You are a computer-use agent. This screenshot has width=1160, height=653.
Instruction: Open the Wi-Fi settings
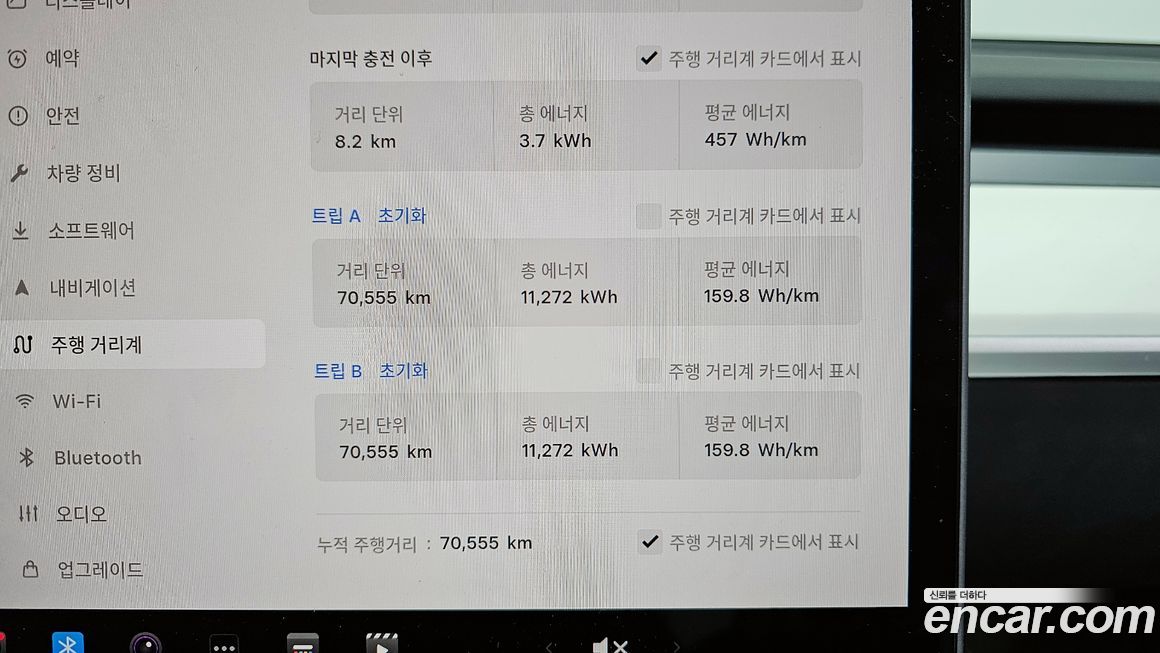[x=76, y=402]
